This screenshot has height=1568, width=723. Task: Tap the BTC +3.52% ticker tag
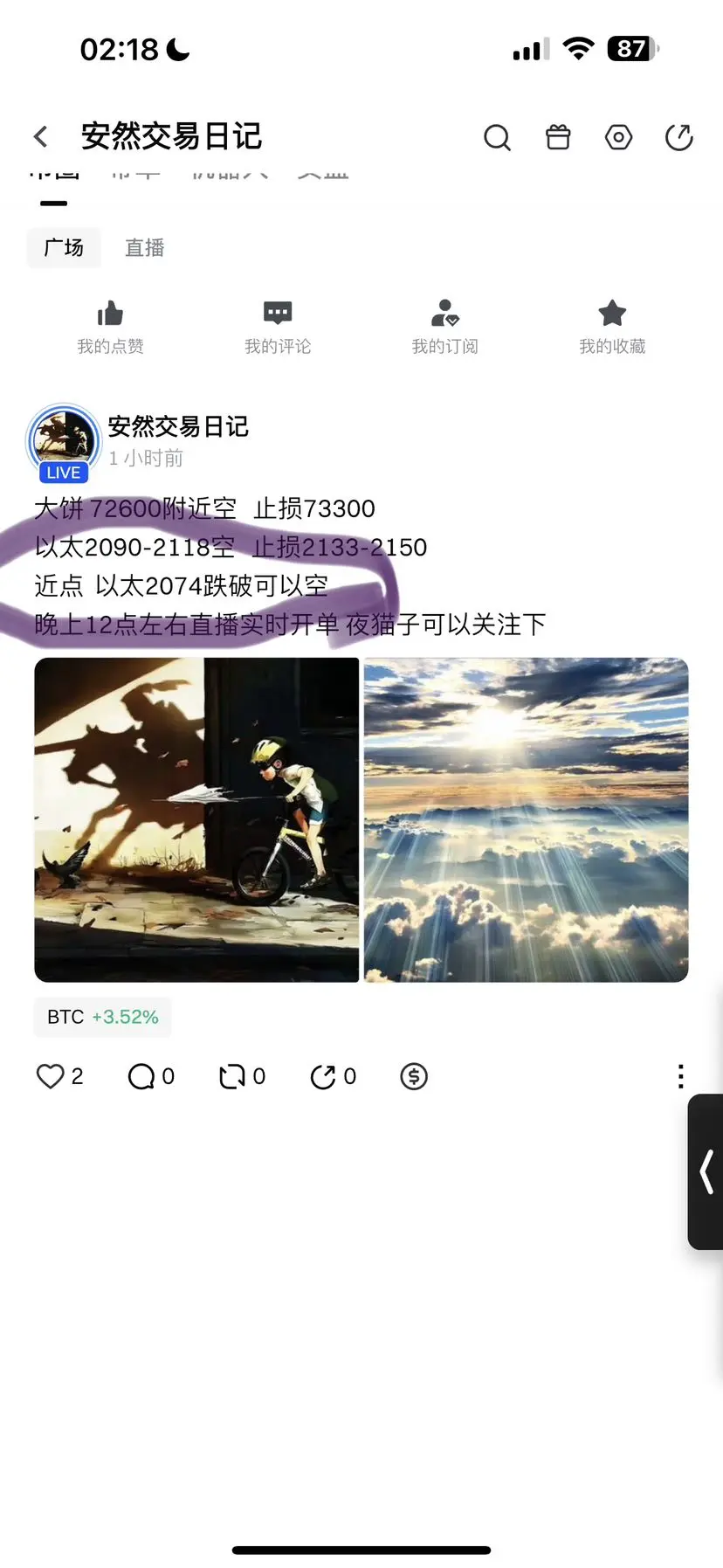tap(101, 1017)
